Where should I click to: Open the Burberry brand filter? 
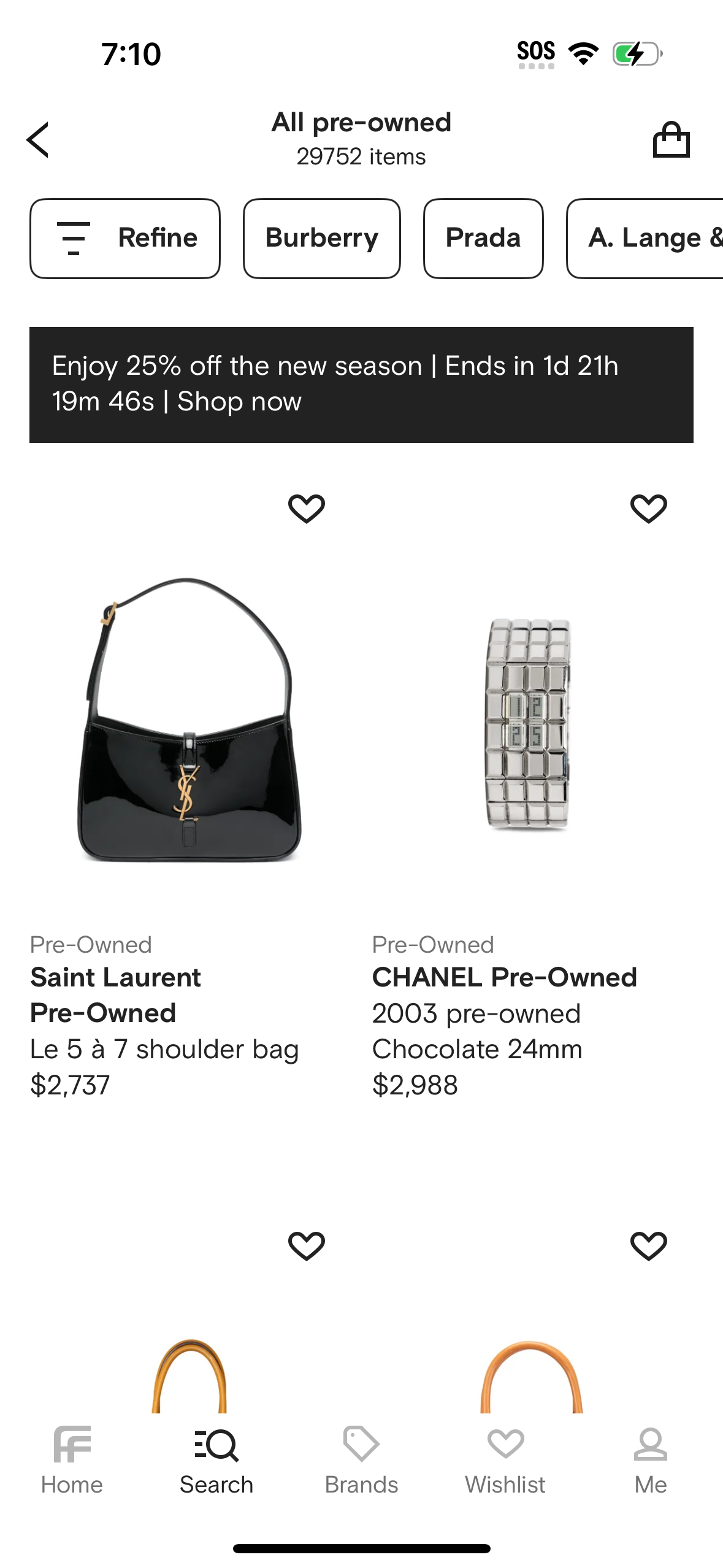[x=322, y=238]
